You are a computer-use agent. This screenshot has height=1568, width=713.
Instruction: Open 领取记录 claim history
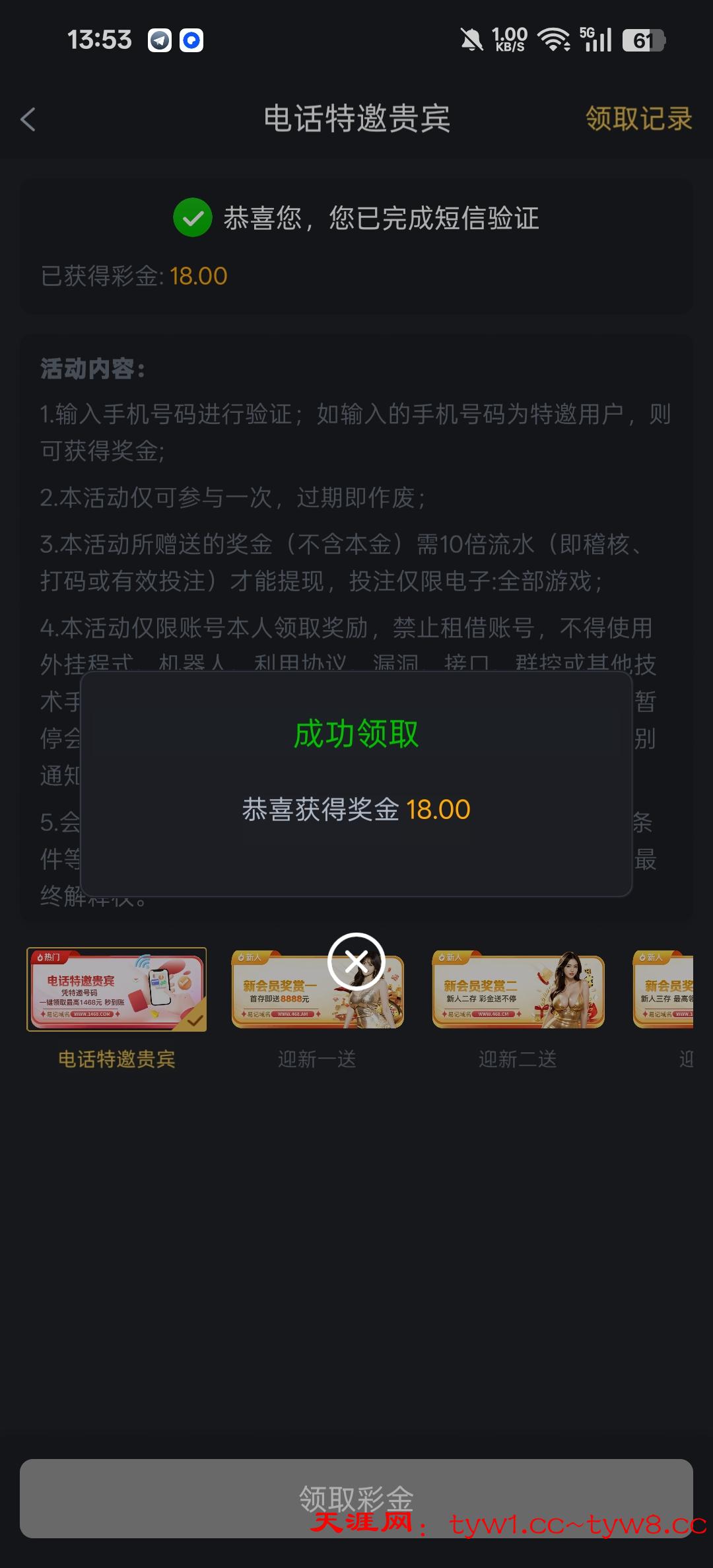pos(638,120)
